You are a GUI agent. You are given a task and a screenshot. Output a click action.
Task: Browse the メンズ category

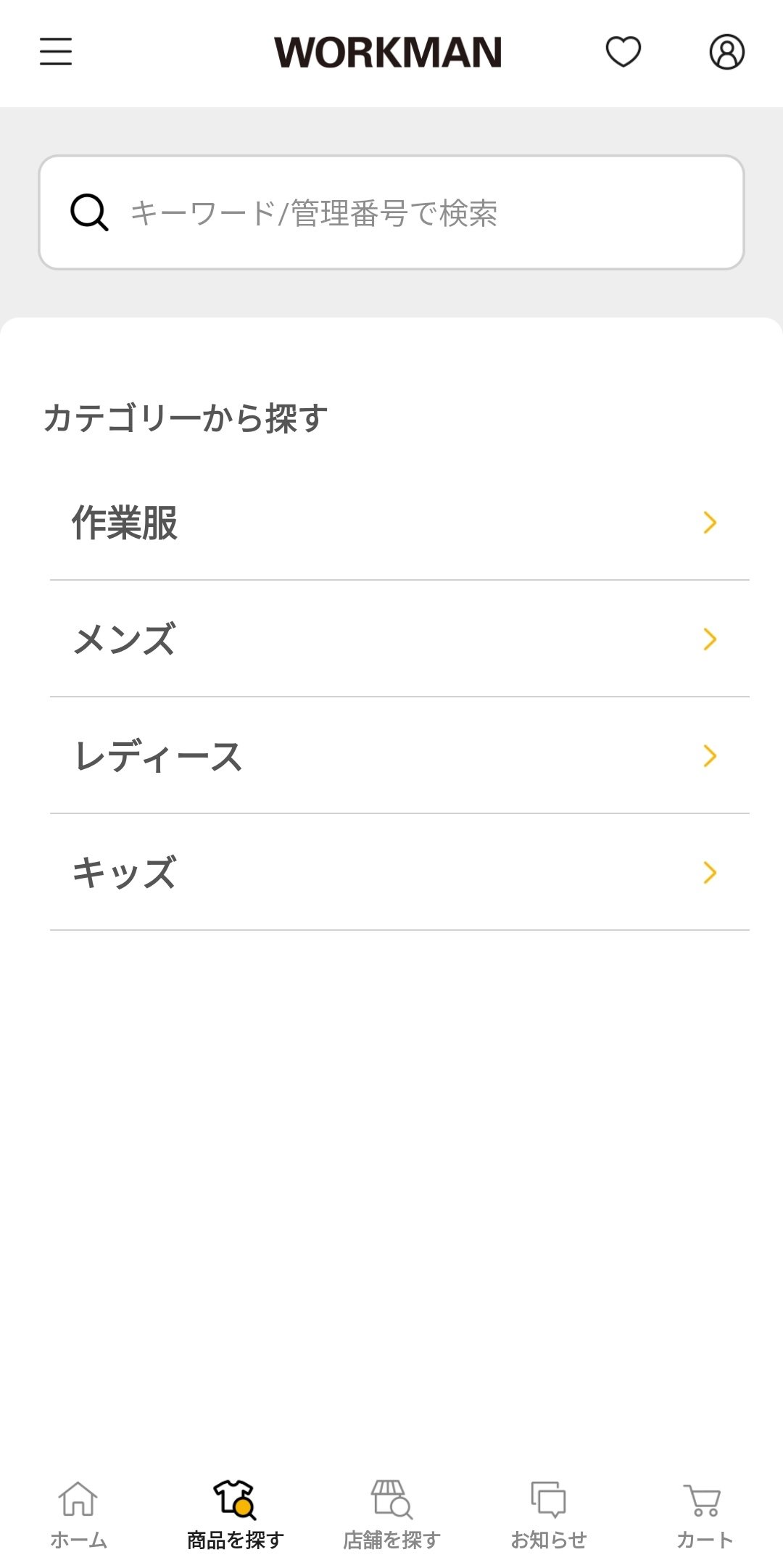[399, 639]
